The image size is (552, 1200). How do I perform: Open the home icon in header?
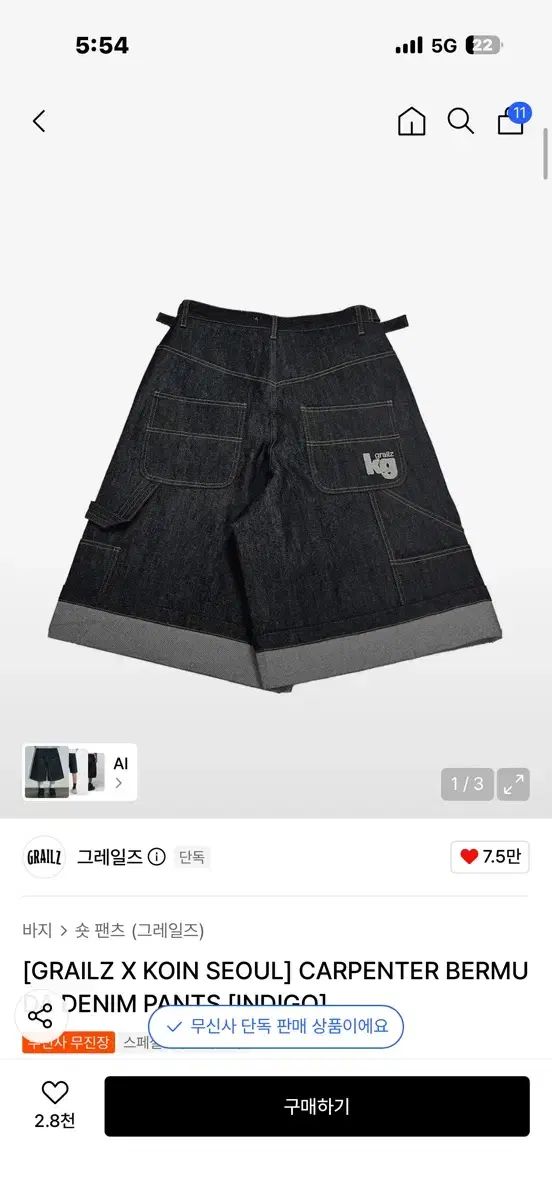411,121
